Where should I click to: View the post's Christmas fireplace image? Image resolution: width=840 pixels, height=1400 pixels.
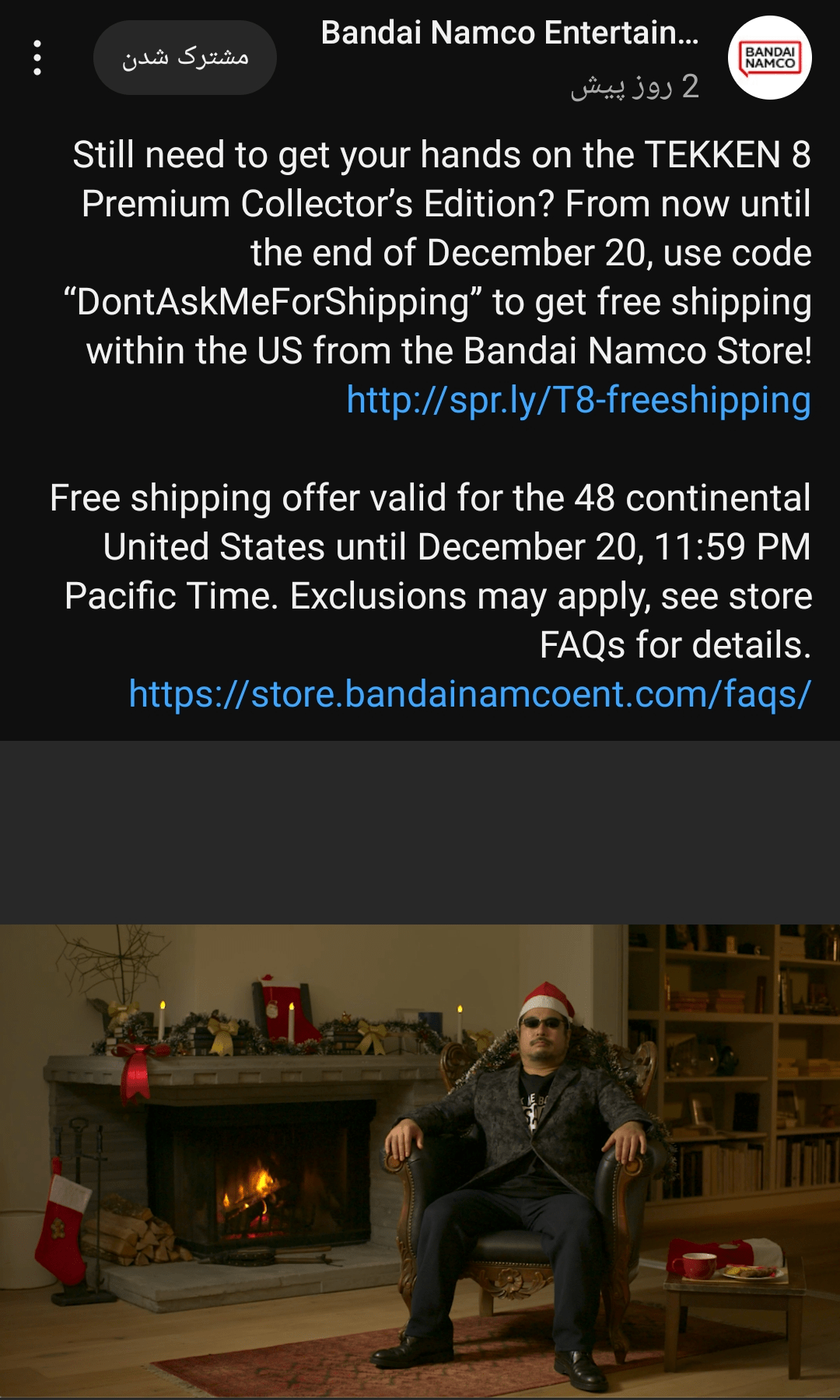pyautogui.click(x=420, y=1161)
